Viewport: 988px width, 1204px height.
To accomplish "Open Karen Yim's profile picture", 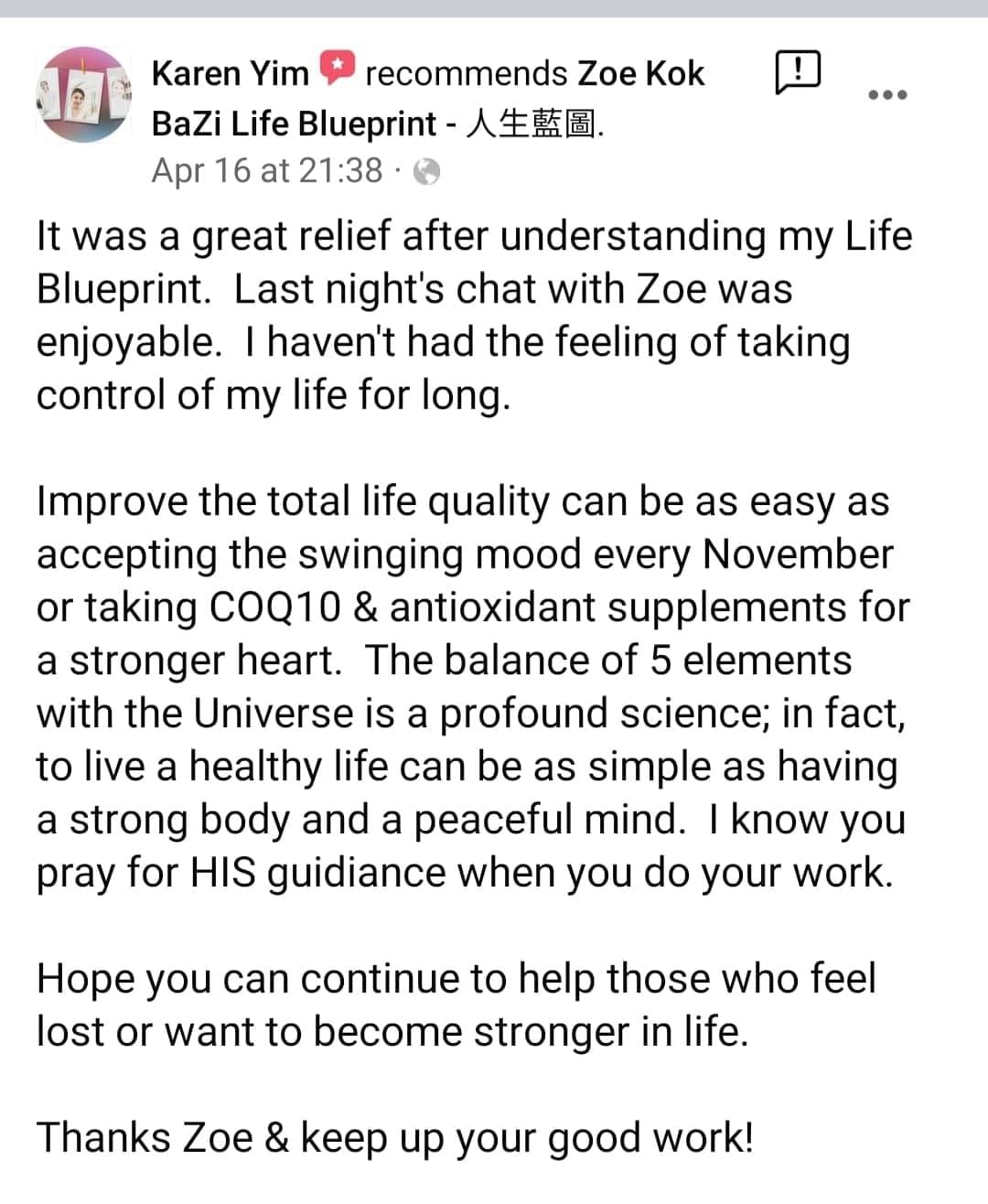I will point(82,96).
